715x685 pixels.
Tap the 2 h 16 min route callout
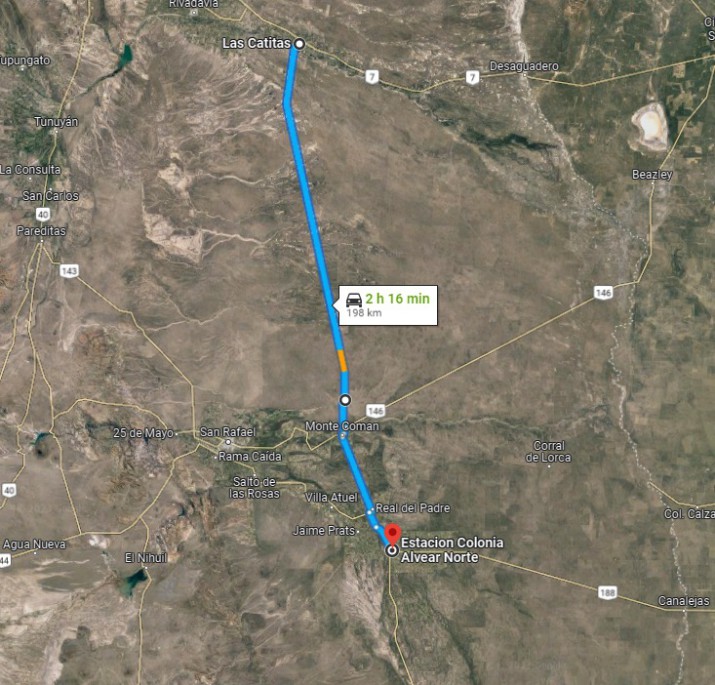(388, 304)
